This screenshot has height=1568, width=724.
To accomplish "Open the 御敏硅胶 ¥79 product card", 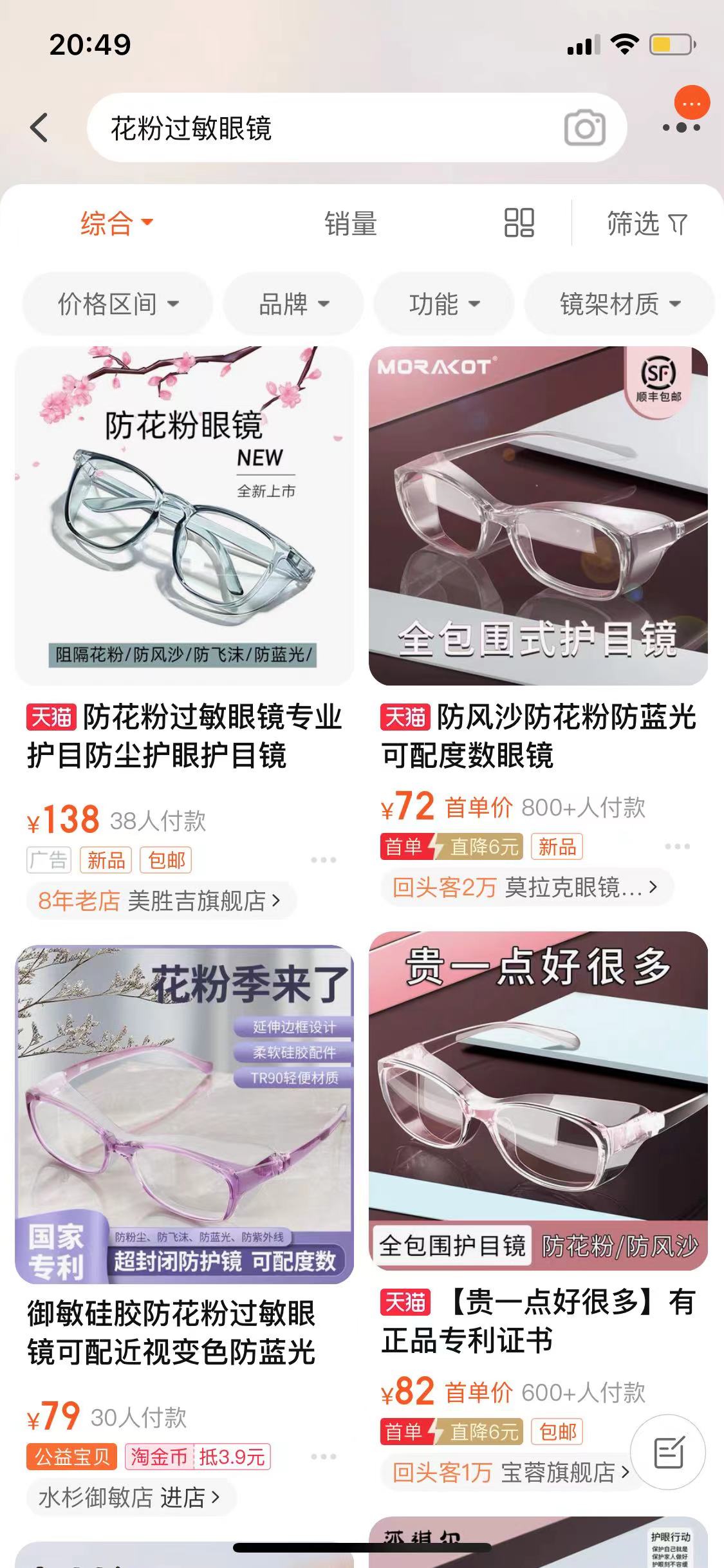I will [185, 1114].
